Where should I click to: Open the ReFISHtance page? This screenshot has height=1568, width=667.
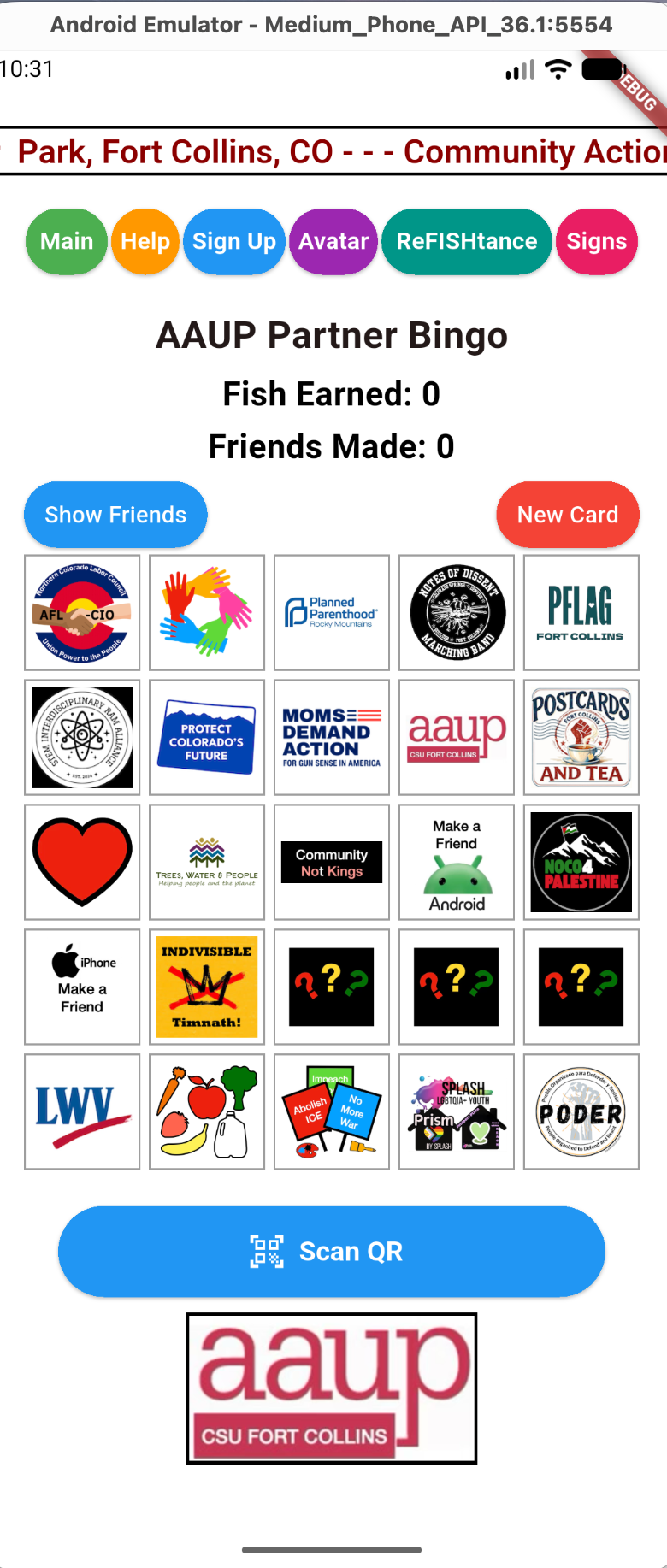[x=467, y=242]
